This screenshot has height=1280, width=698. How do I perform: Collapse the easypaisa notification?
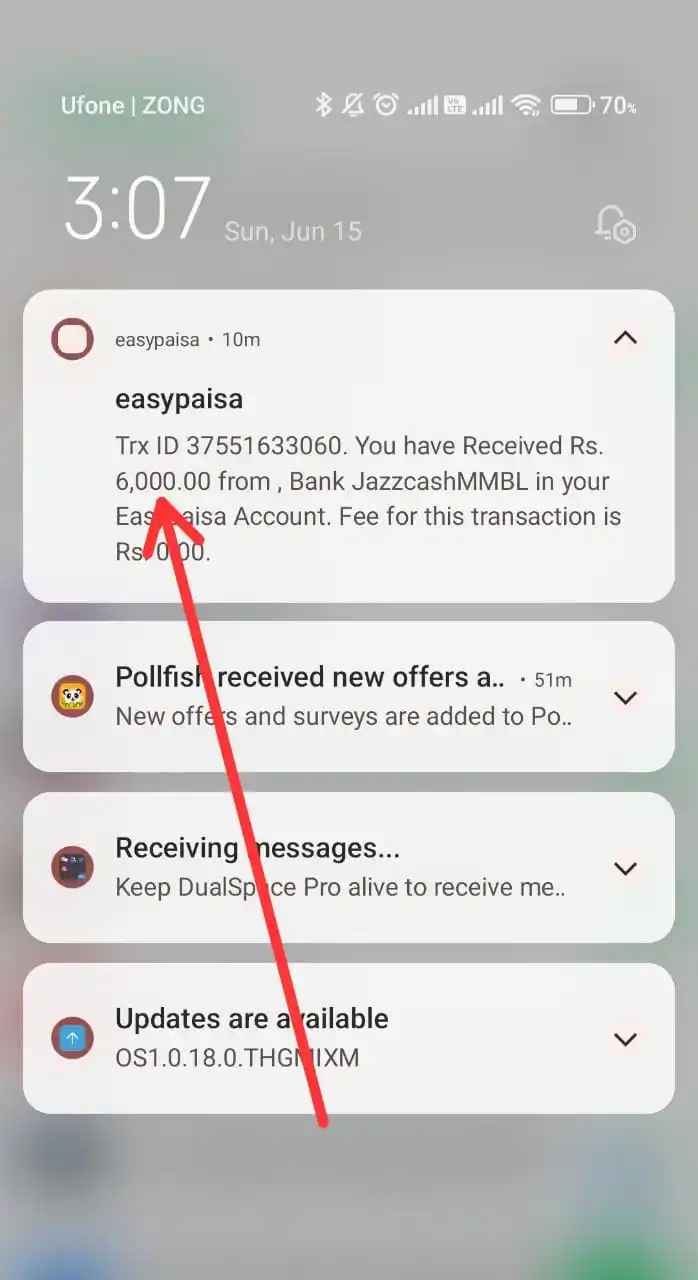point(625,339)
